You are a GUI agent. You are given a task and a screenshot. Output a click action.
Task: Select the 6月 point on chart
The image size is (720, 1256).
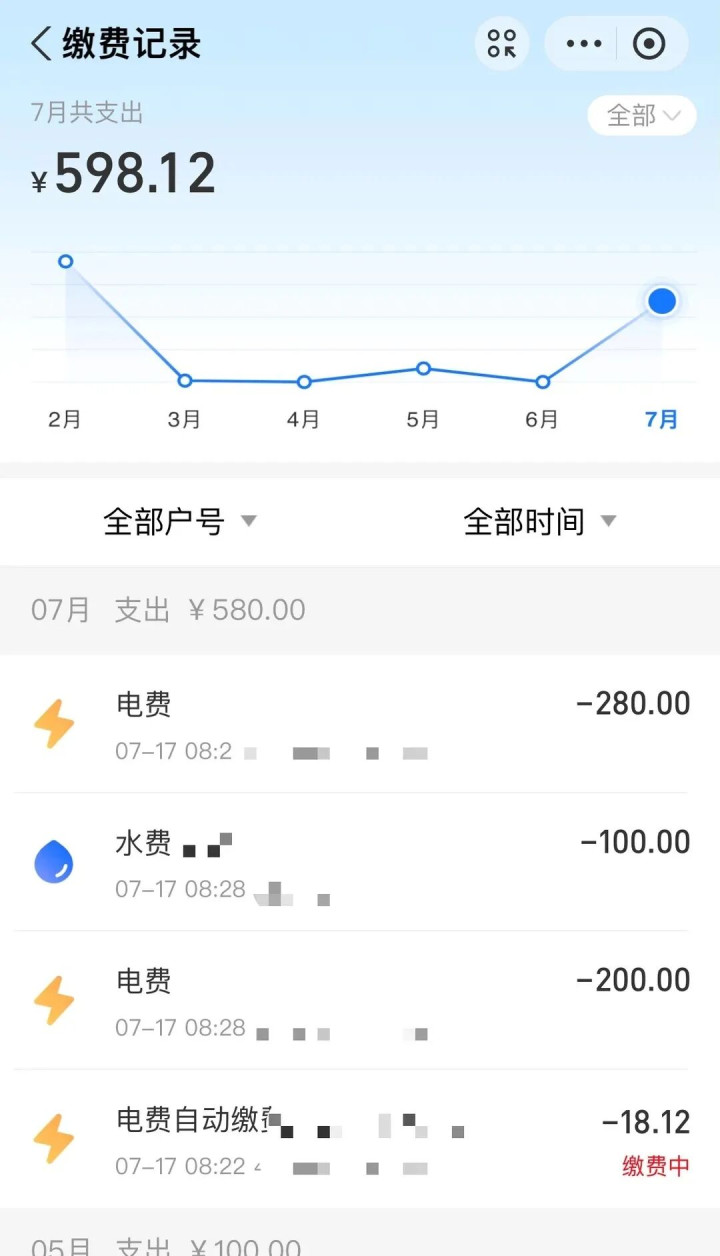tap(542, 382)
